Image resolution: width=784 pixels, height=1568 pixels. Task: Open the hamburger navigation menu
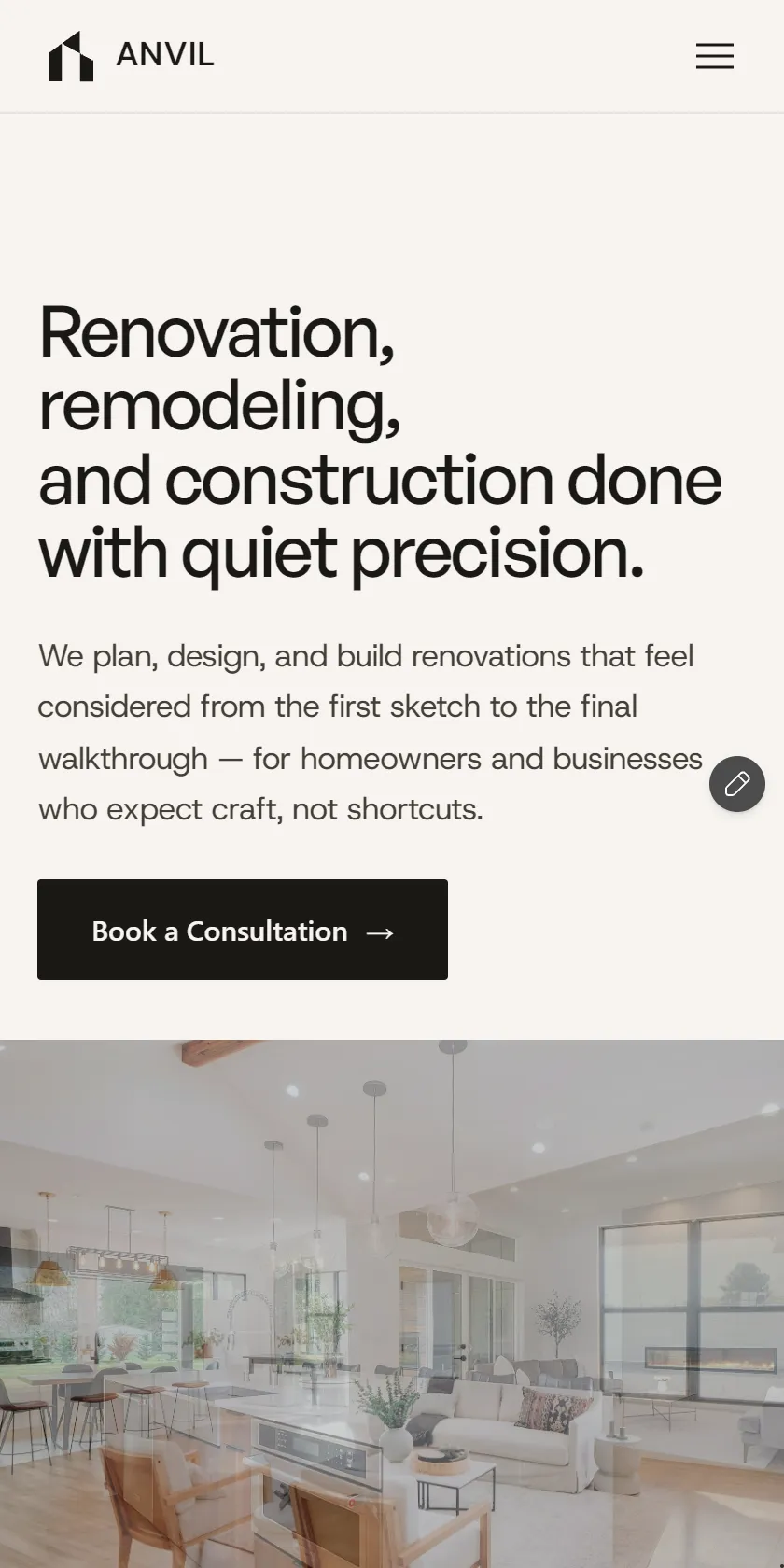(715, 56)
